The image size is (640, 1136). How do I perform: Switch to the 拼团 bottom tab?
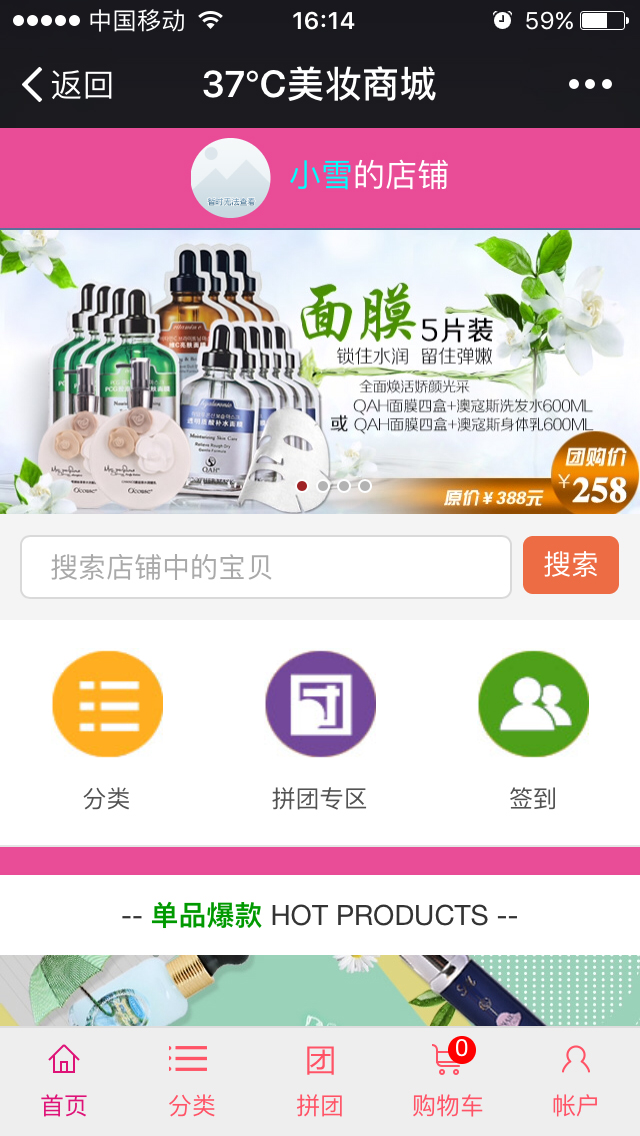click(x=320, y=1080)
